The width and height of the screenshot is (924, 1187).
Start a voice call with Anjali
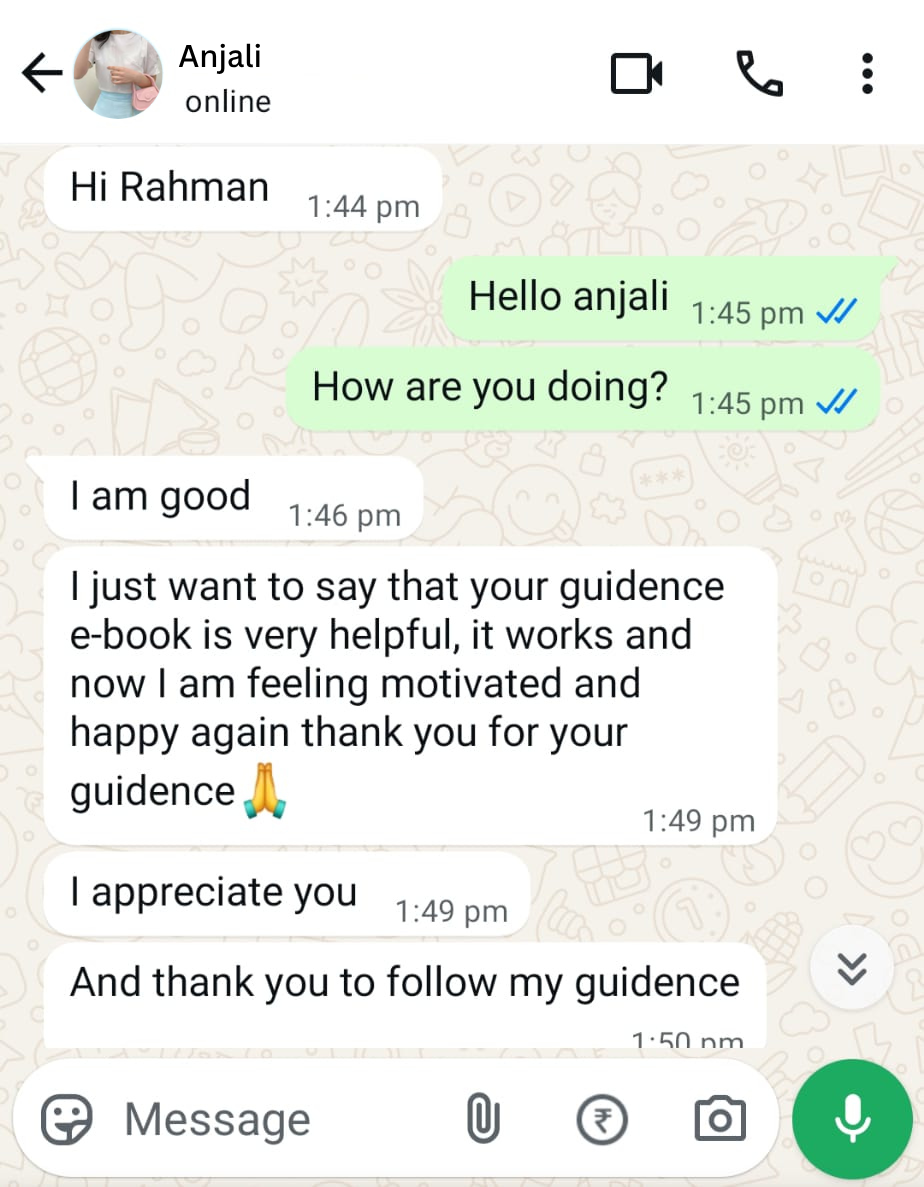pyautogui.click(x=759, y=74)
